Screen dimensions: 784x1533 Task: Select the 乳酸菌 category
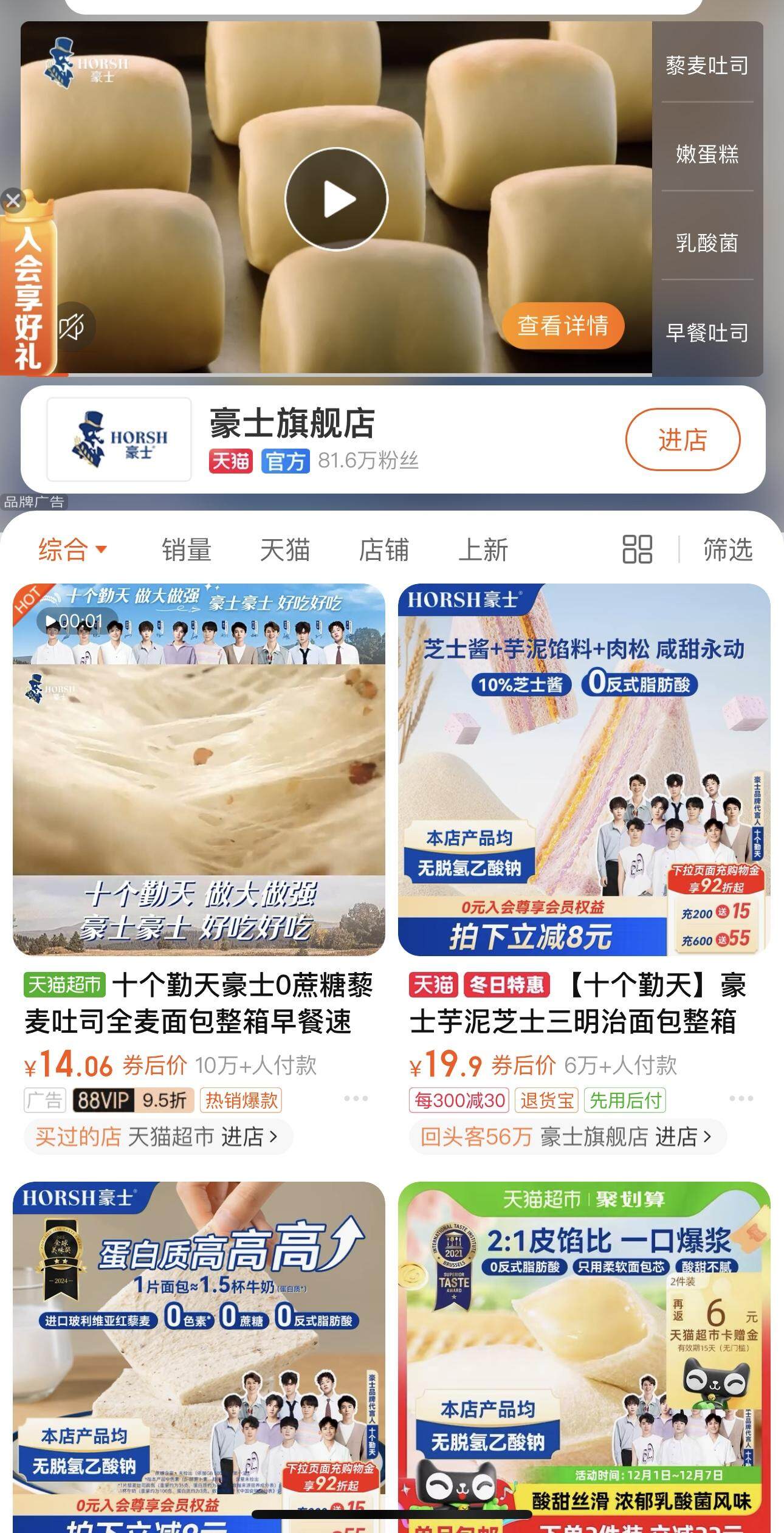point(707,243)
